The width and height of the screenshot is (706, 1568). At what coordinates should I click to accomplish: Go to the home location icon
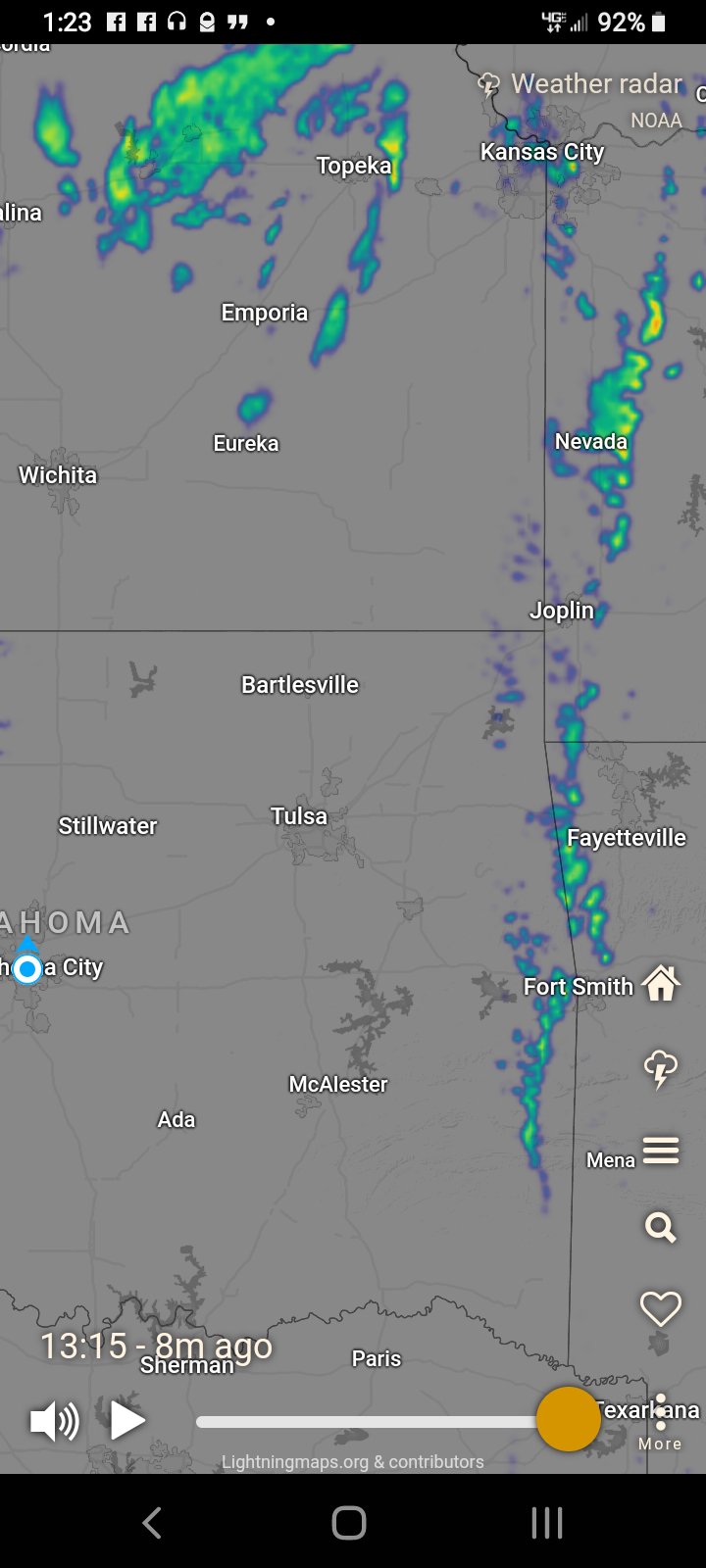(661, 983)
